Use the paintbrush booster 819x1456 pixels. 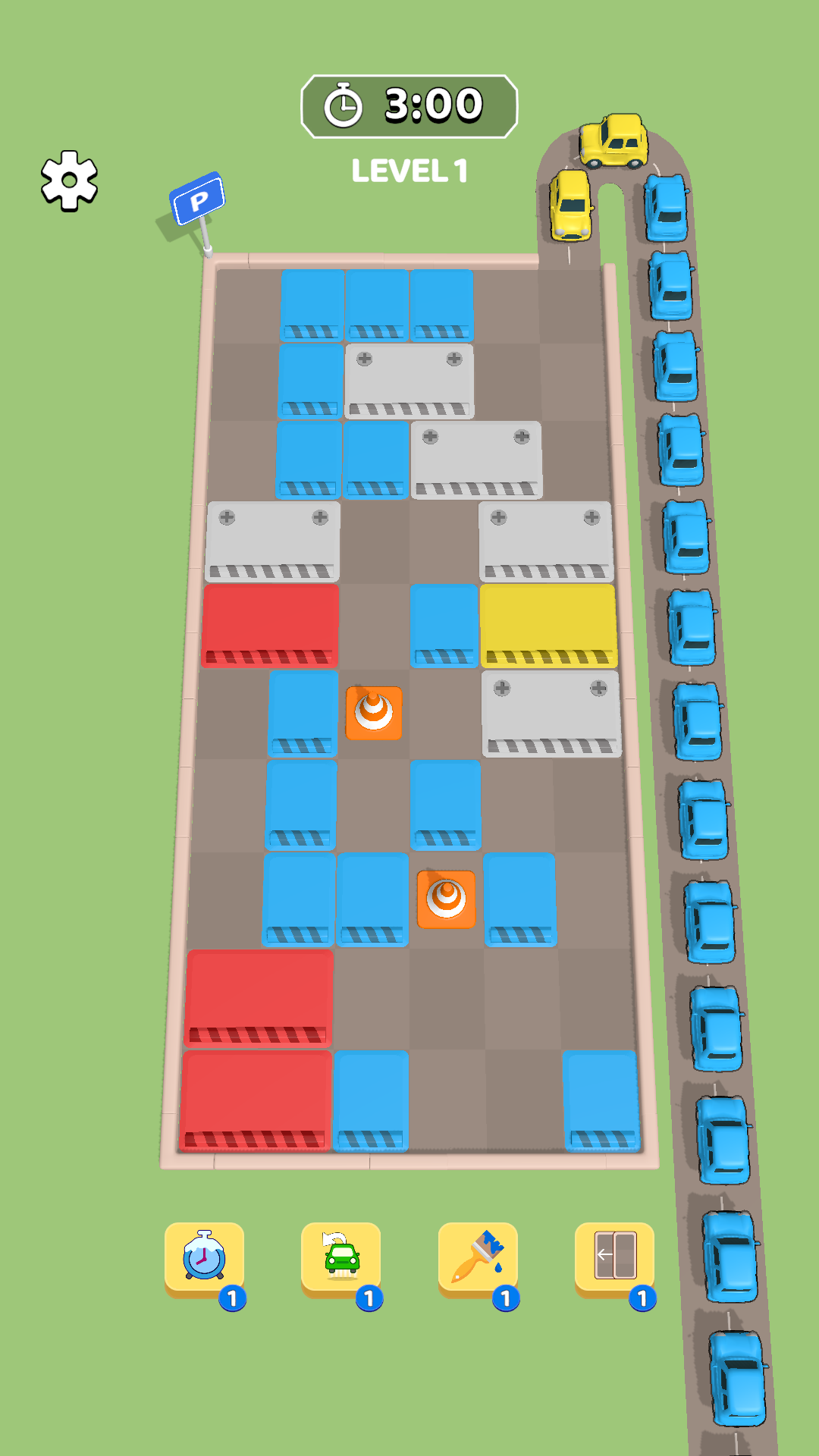click(478, 1257)
